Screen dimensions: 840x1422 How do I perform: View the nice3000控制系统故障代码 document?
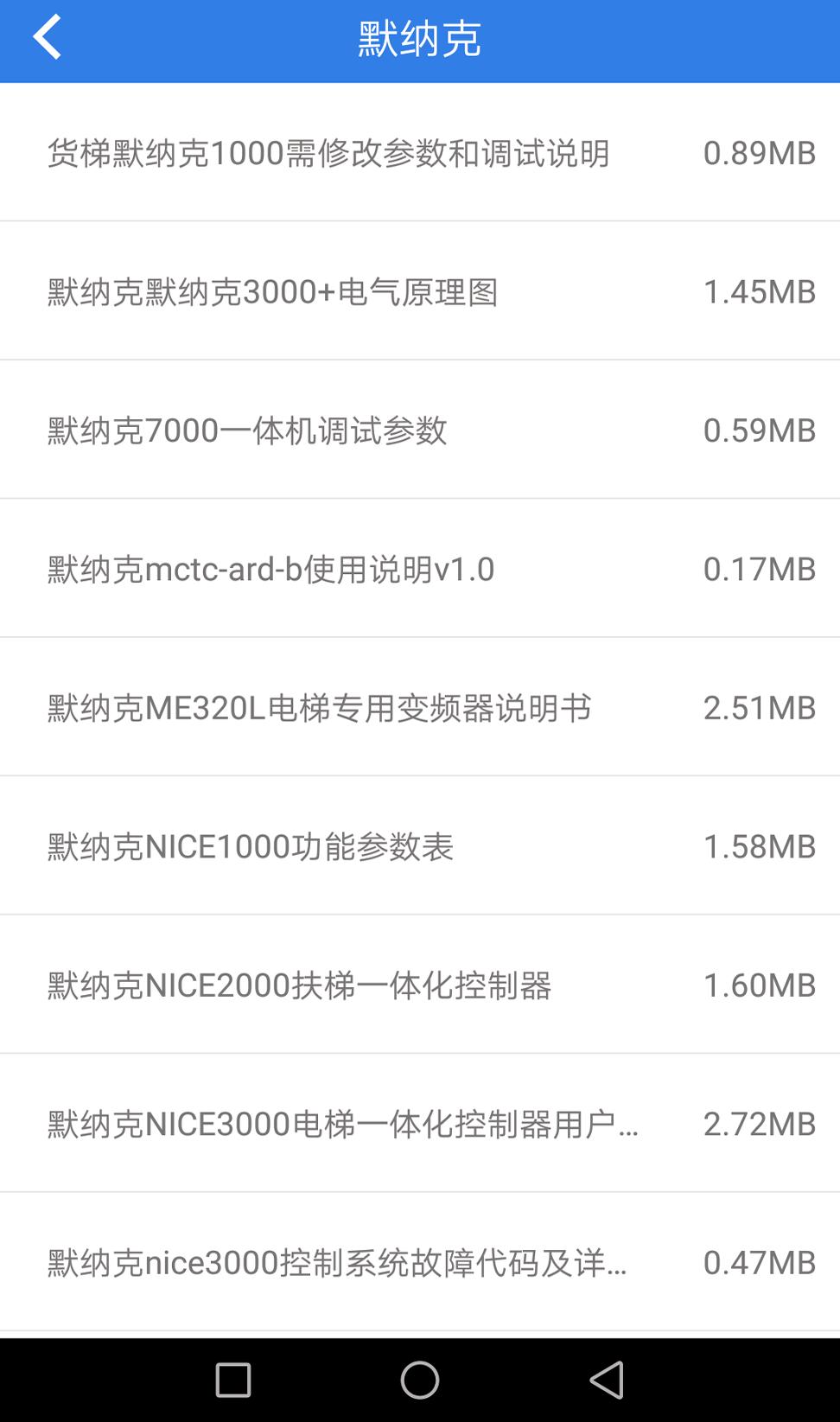pyautogui.click(x=337, y=1262)
